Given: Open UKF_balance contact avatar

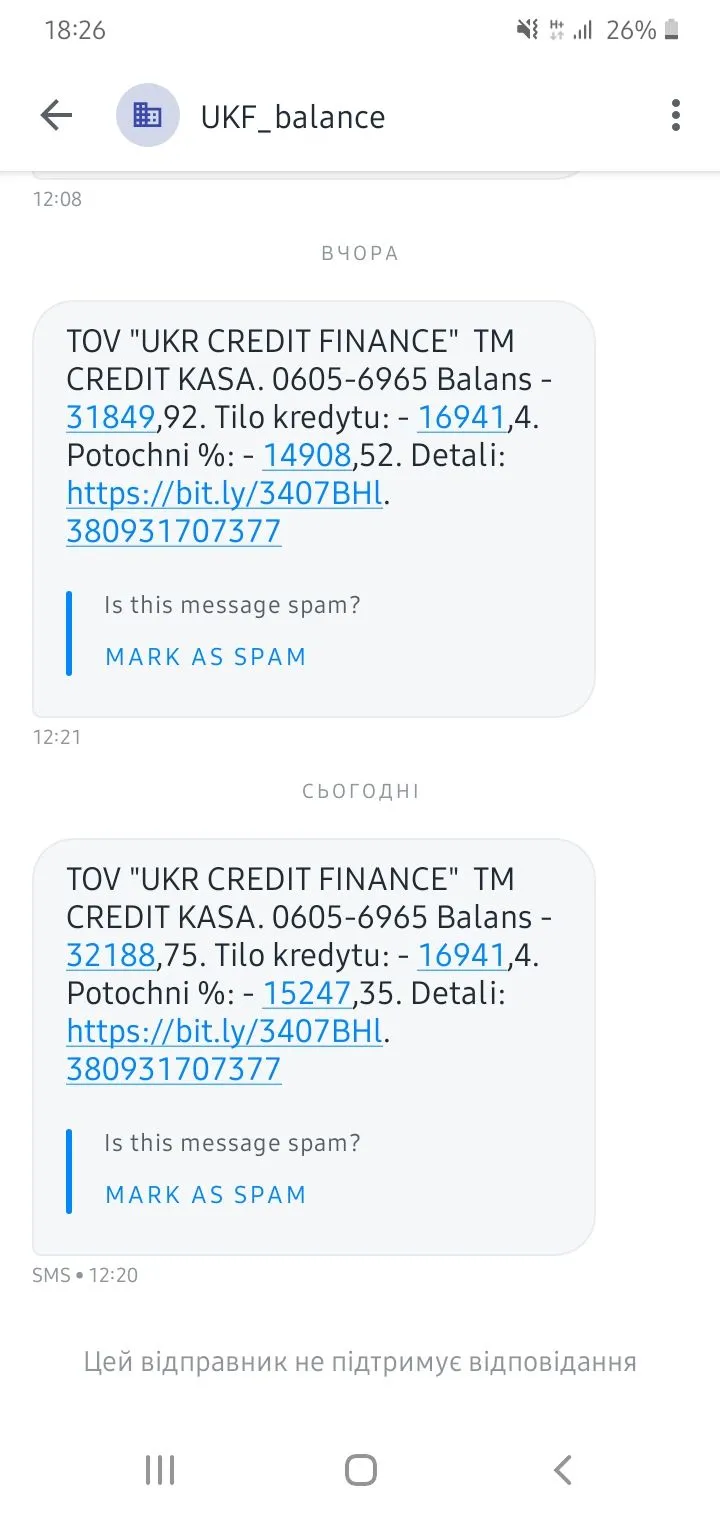Looking at the screenshot, I should point(148,116).
